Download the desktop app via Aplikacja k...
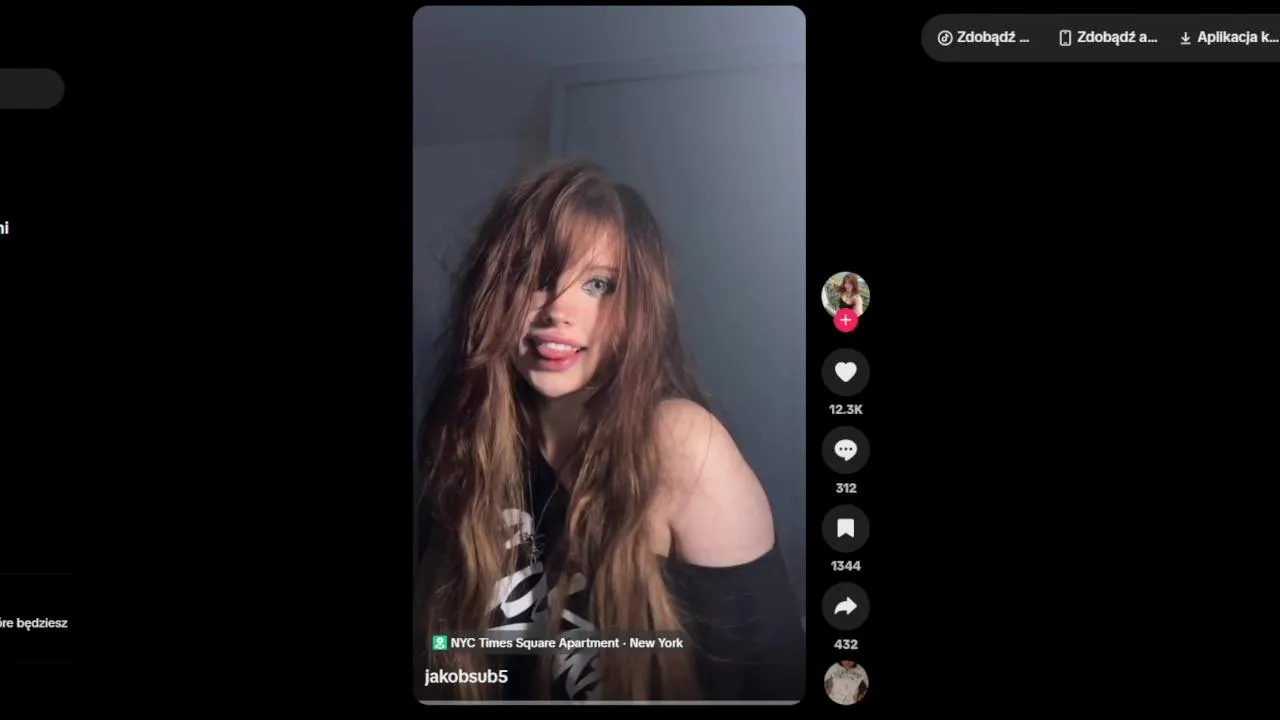The image size is (1280, 720). (1228, 38)
